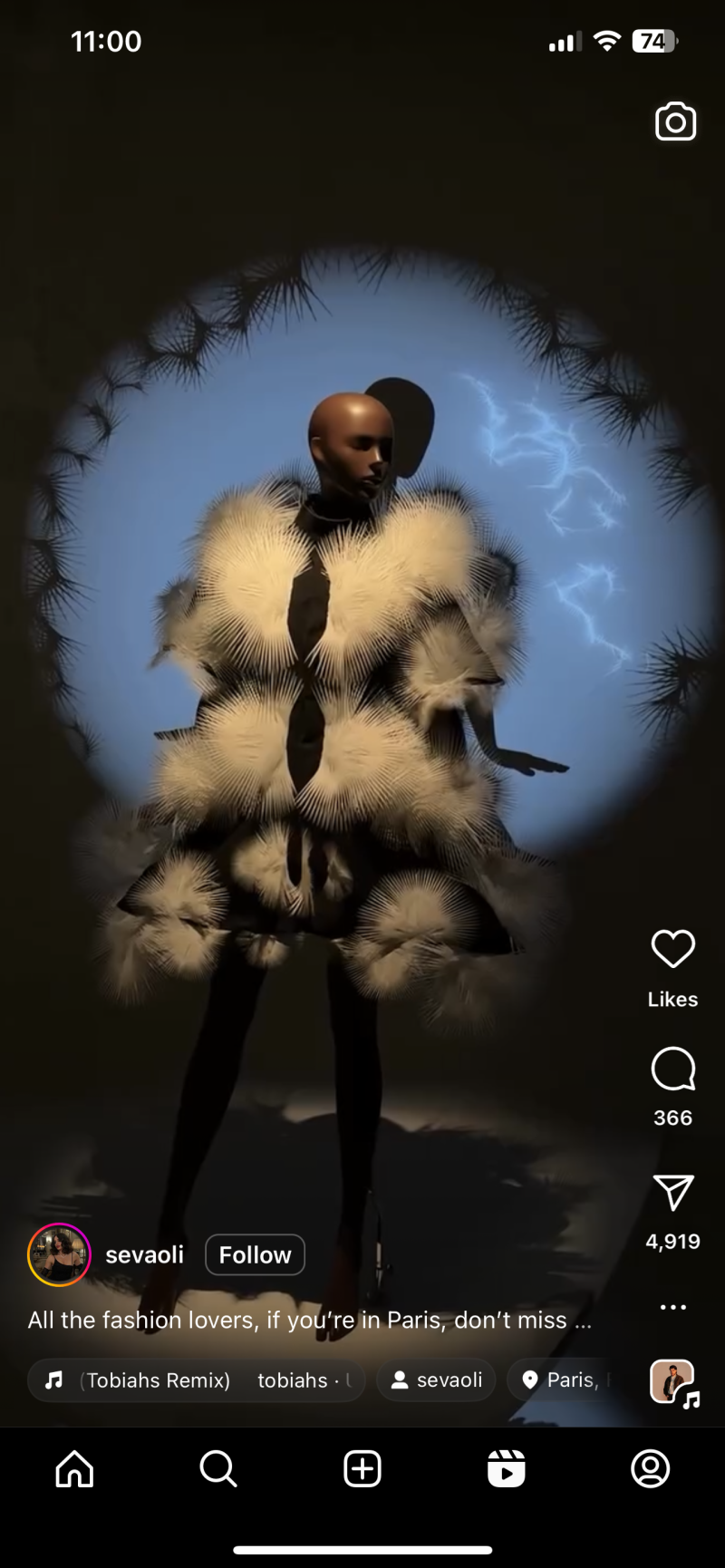Open the comments on this reel

672,1070
